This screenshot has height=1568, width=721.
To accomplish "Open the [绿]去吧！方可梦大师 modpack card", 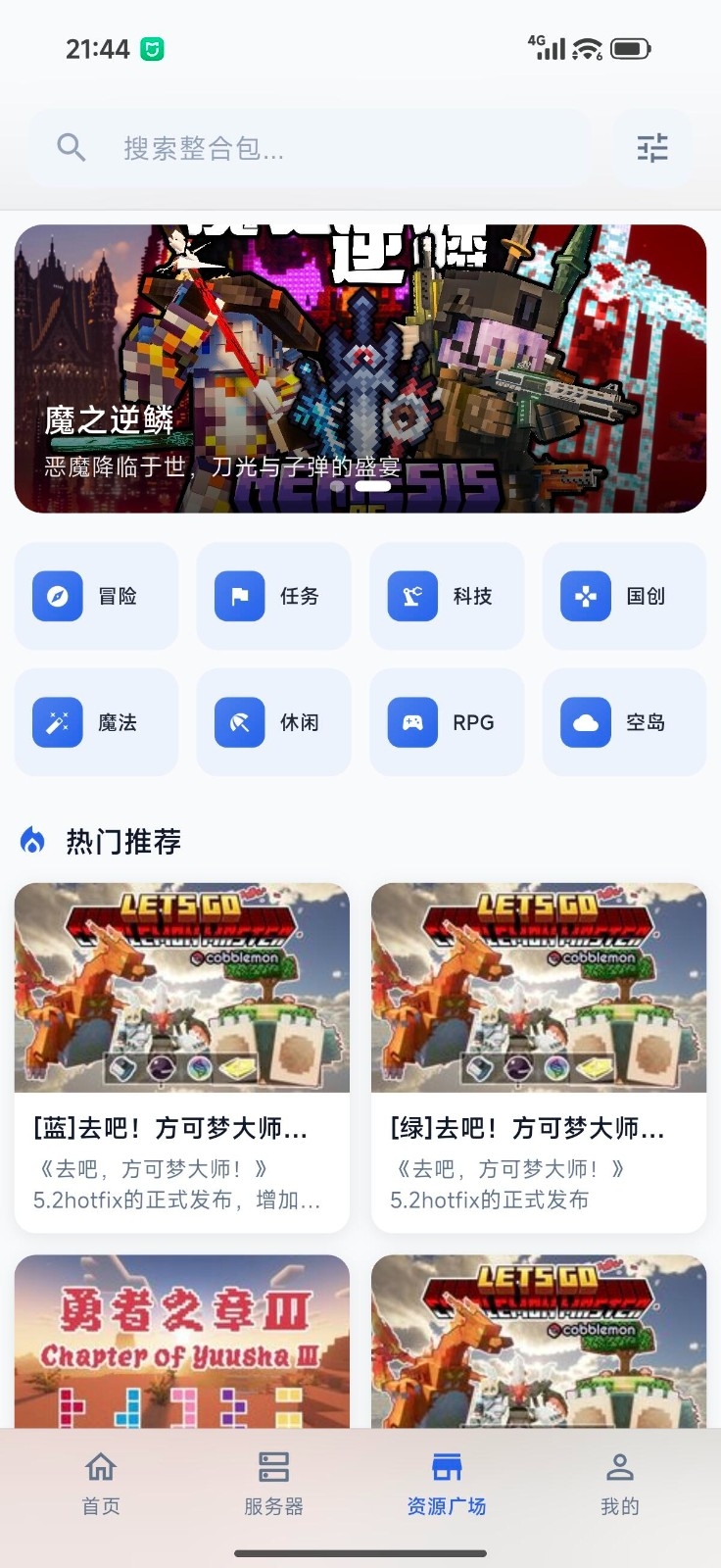I will coord(539,1056).
